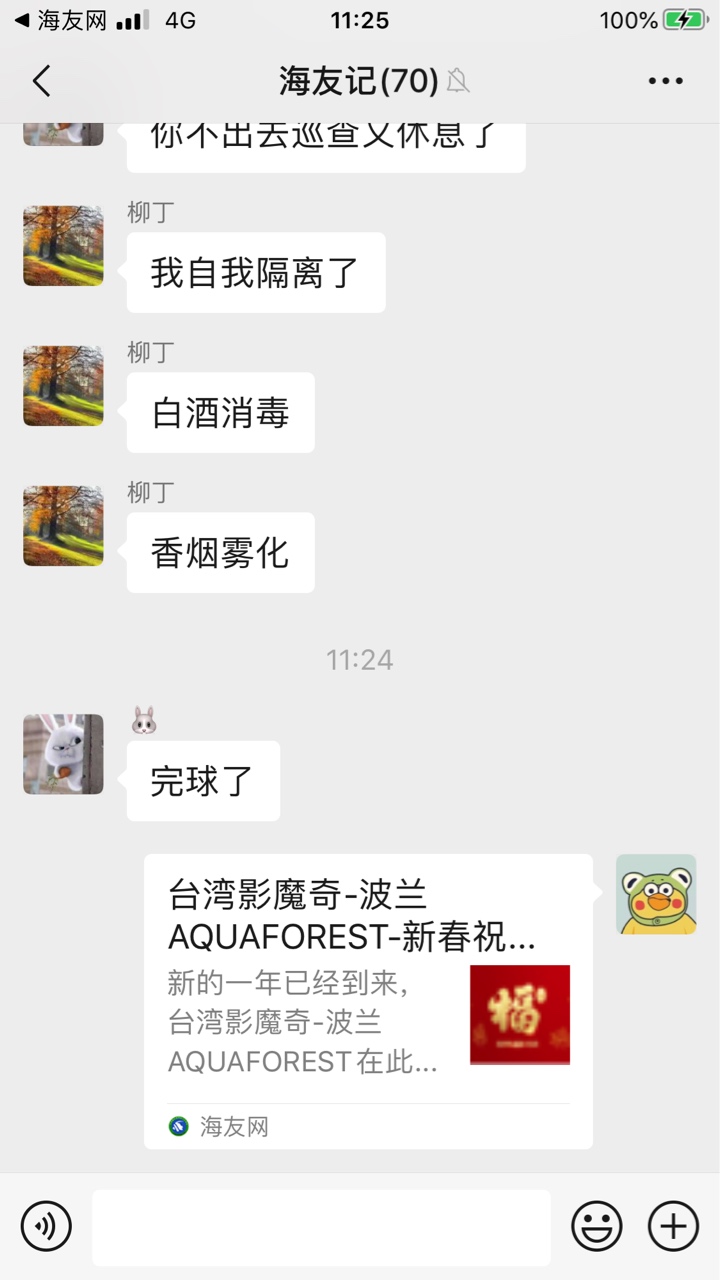The height and width of the screenshot is (1280, 720).
Task: Open the plus attachments menu
Action: 673,1226
